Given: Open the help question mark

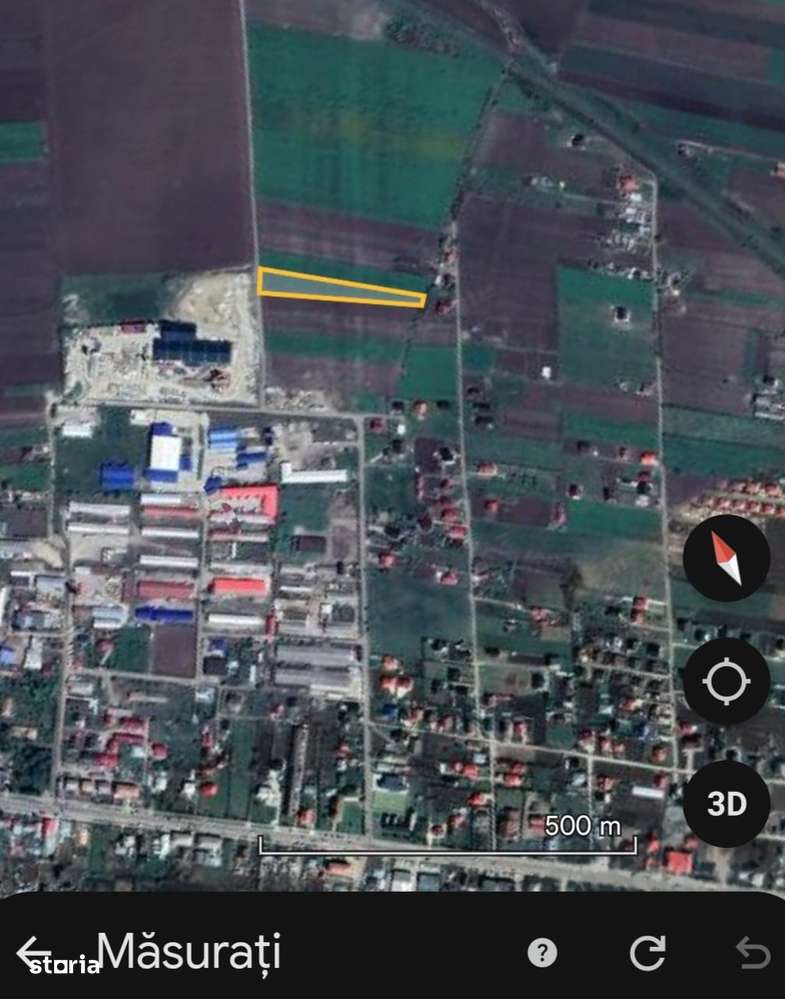Looking at the screenshot, I should [x=542, y=953].
